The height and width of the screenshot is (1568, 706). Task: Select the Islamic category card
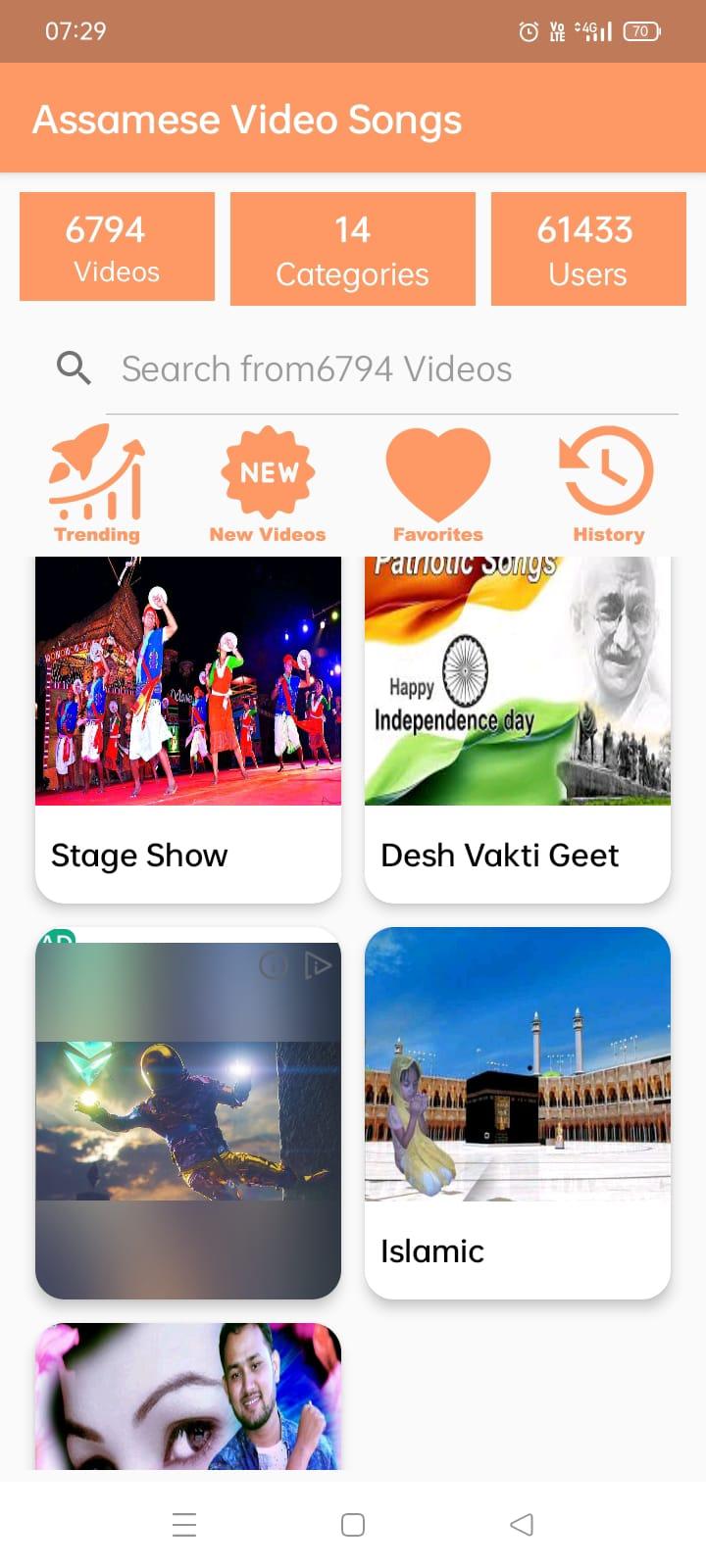pos(518,1112)
